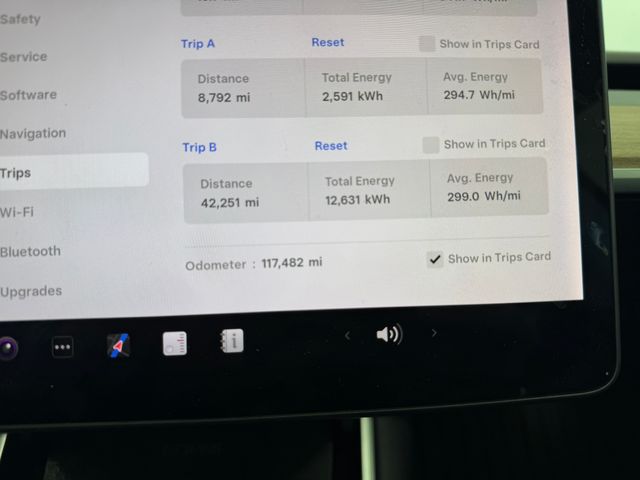Check Show in Trips Card for Trip A
Viewport: 640px width, 480px height.
[427, 43]
